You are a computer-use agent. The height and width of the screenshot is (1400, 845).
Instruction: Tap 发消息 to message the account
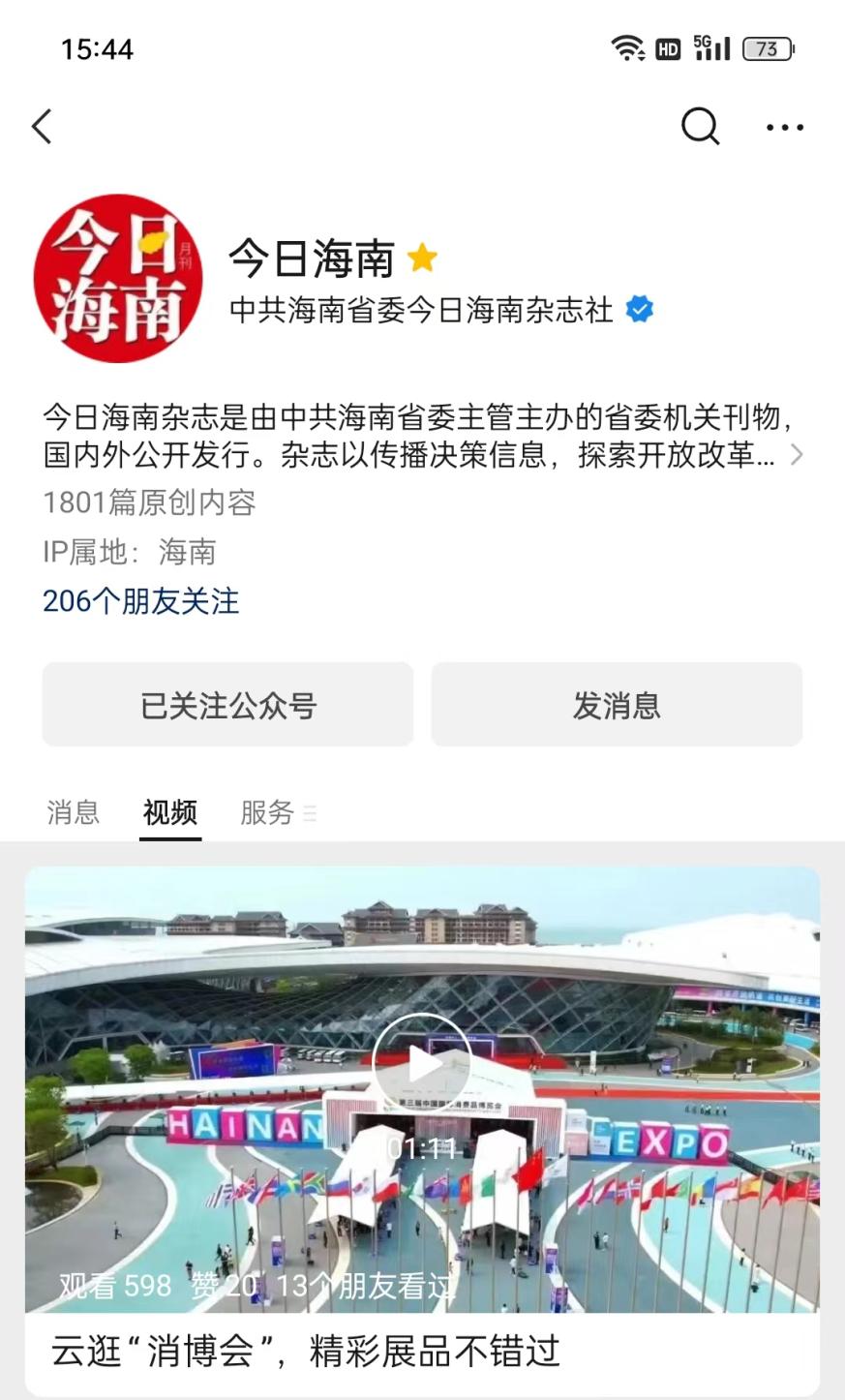617,705
